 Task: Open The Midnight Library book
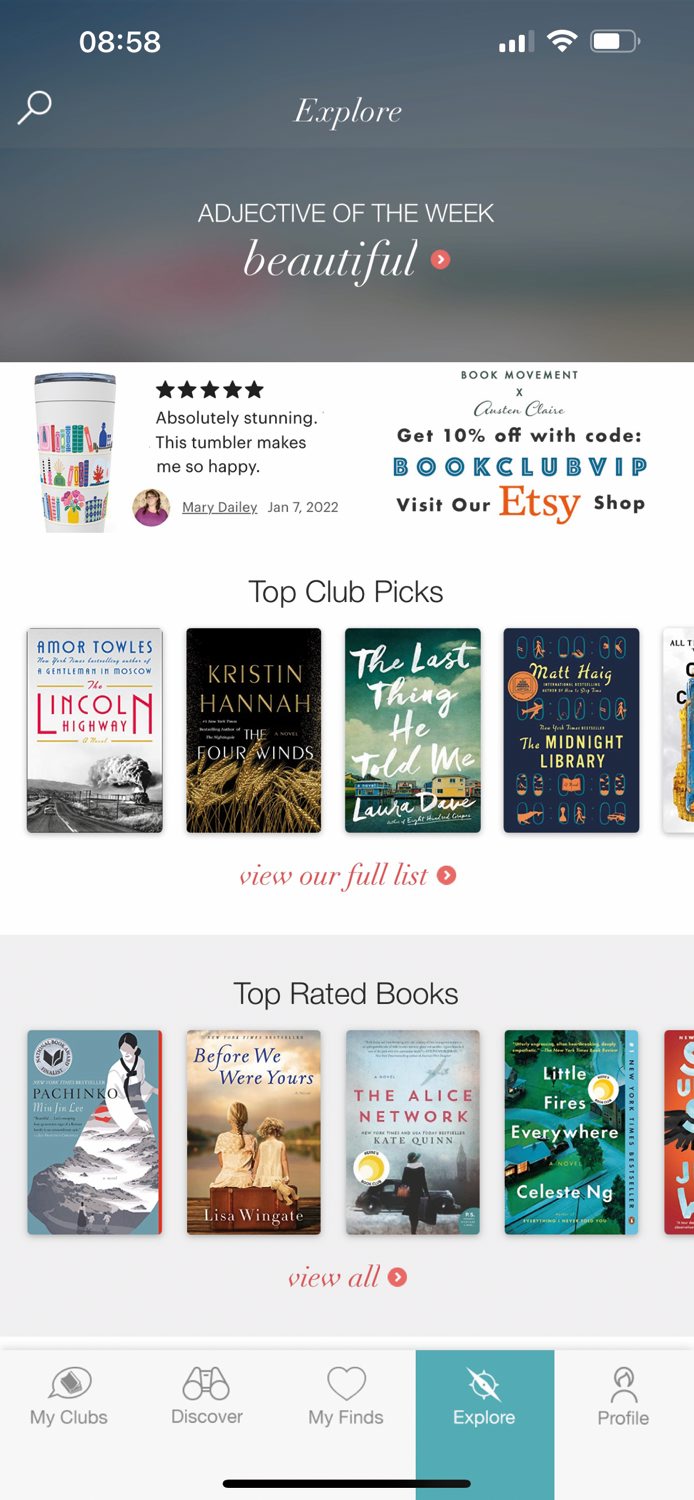pos(571,730)
